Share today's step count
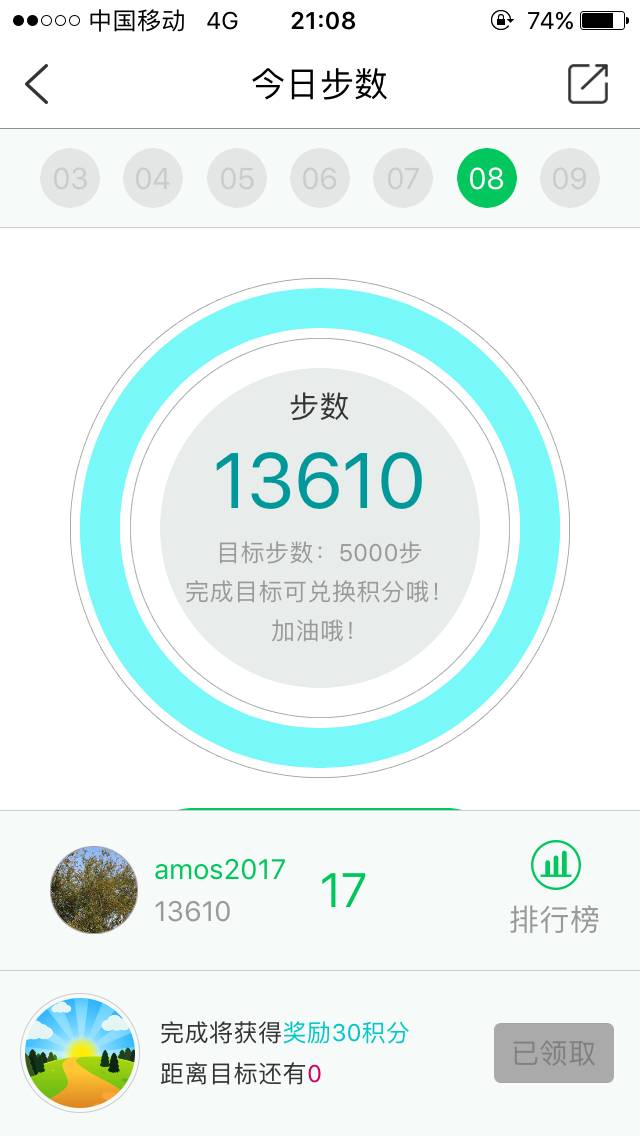The width and height of the screenshot is (640, 1136). point(588,84)
